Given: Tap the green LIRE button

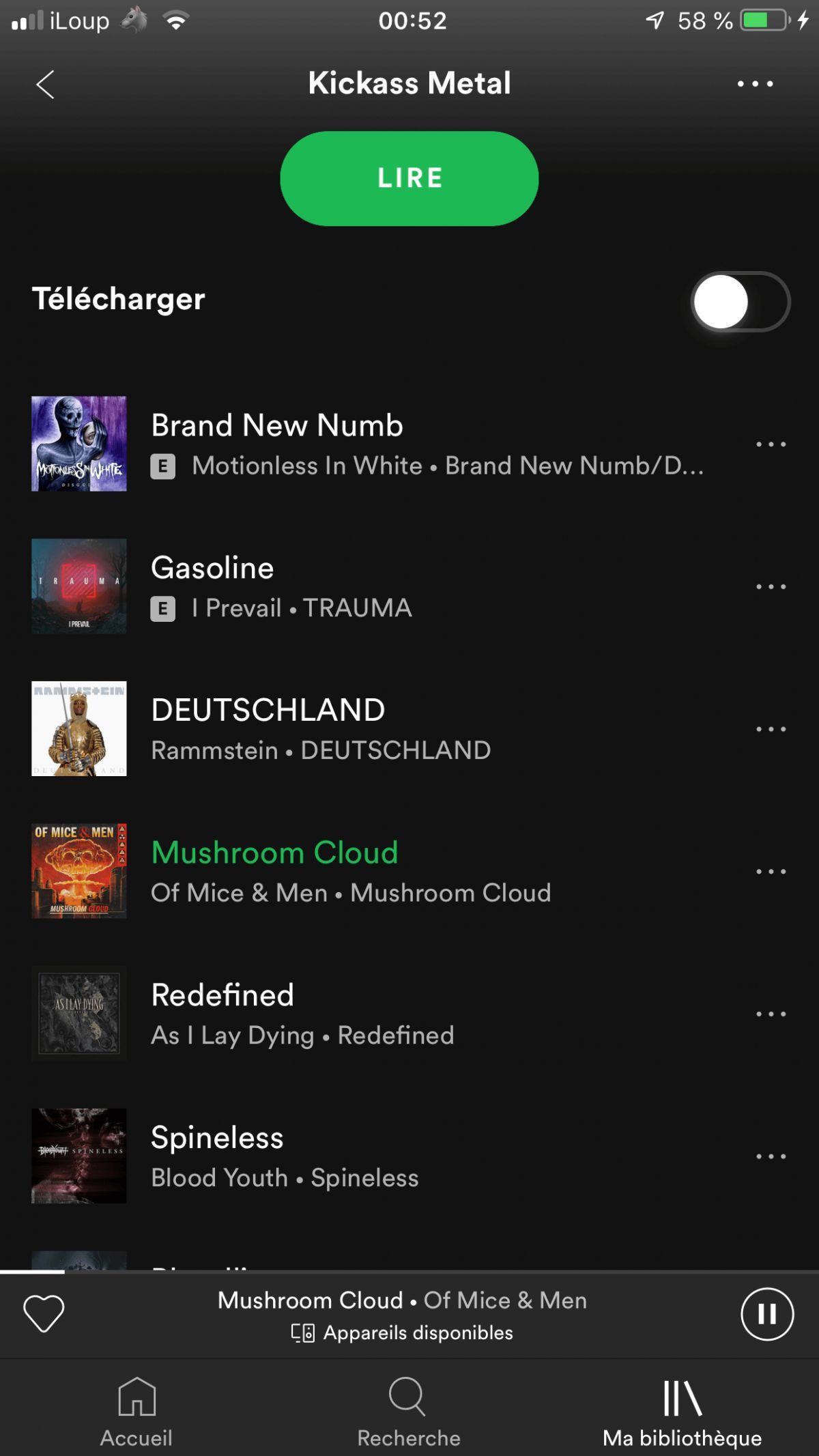Looking at the screenshot, I should click(409, 178).
